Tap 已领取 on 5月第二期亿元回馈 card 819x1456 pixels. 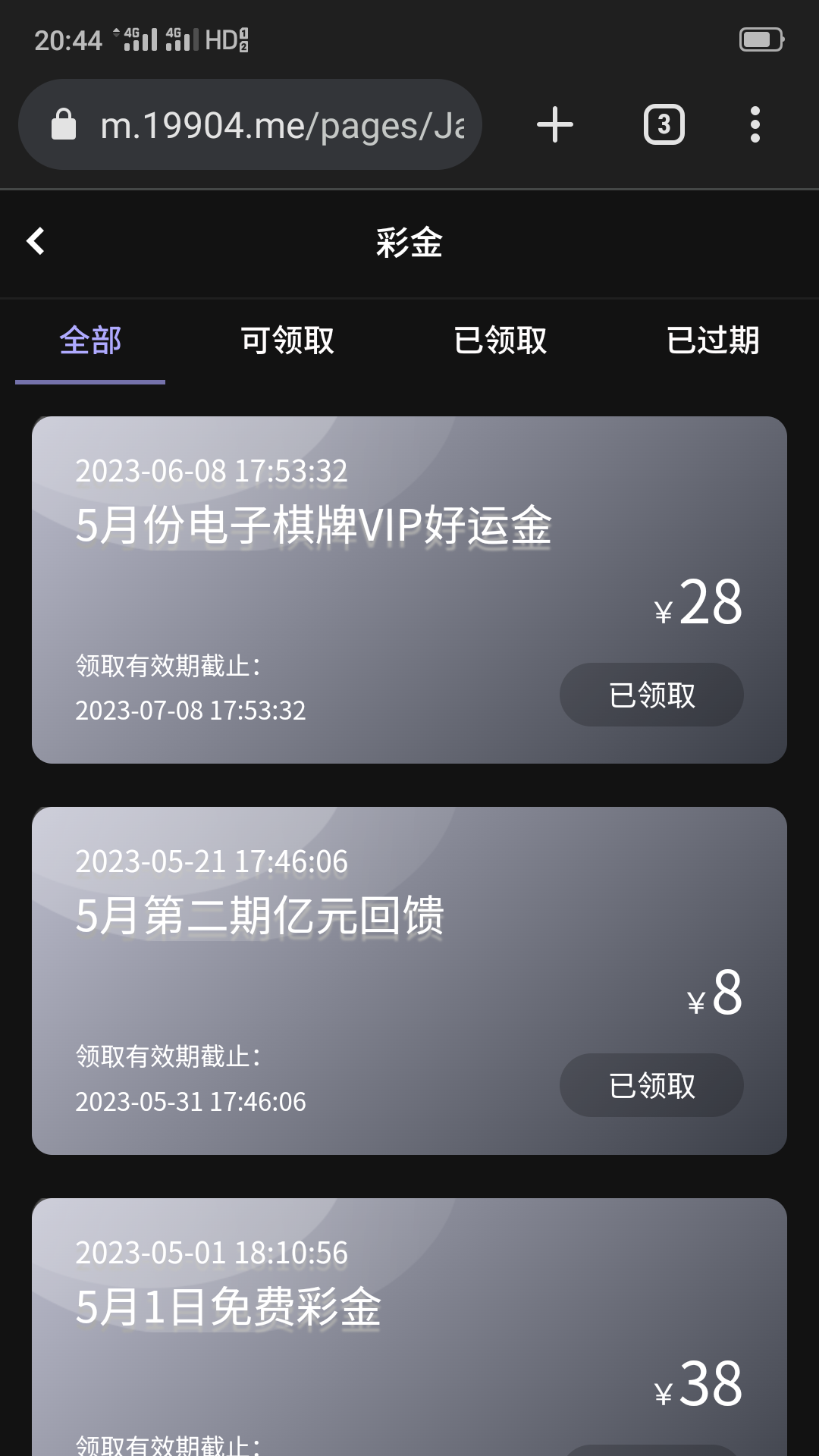[x=651, y=1085]
